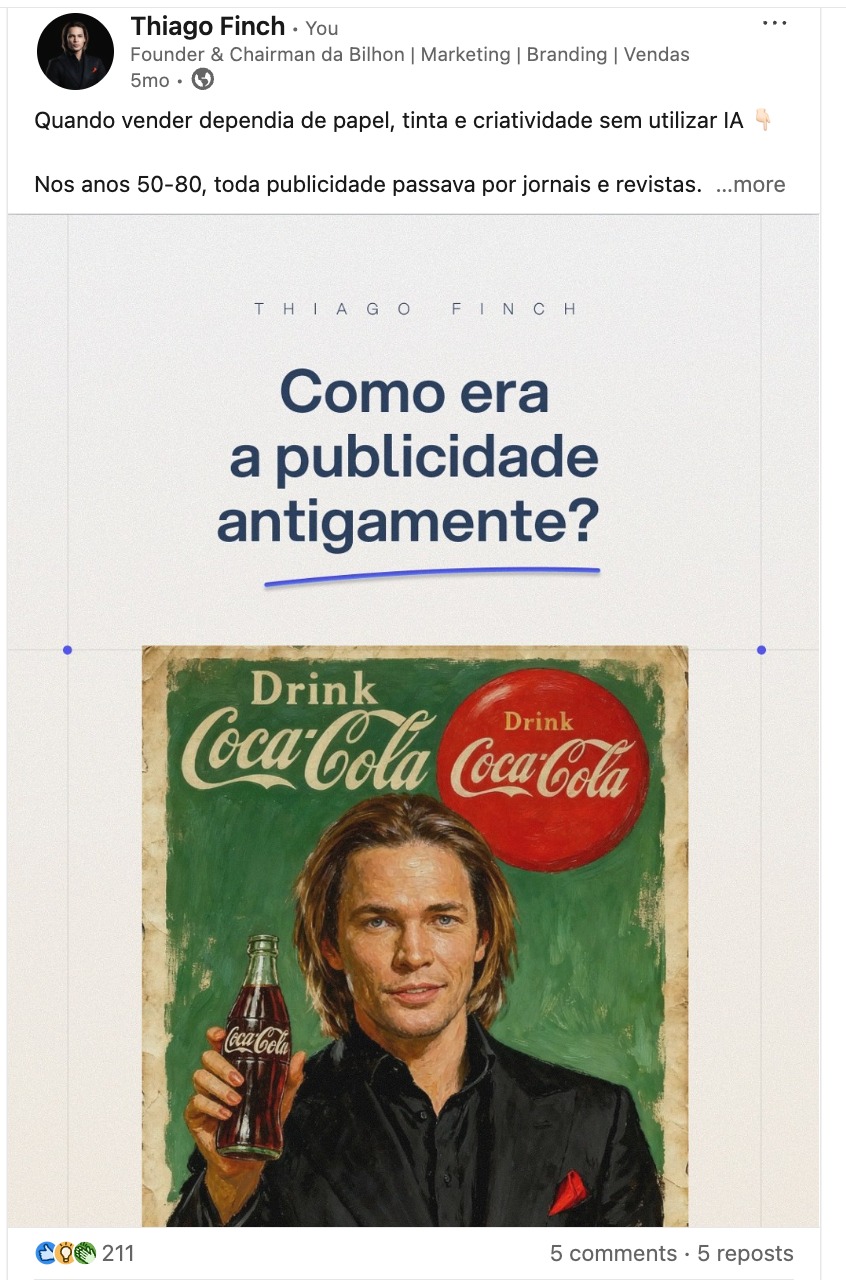Click Thiago Finch's profile photo
This screenshot has height=1280, width=846.
point(75,48)
